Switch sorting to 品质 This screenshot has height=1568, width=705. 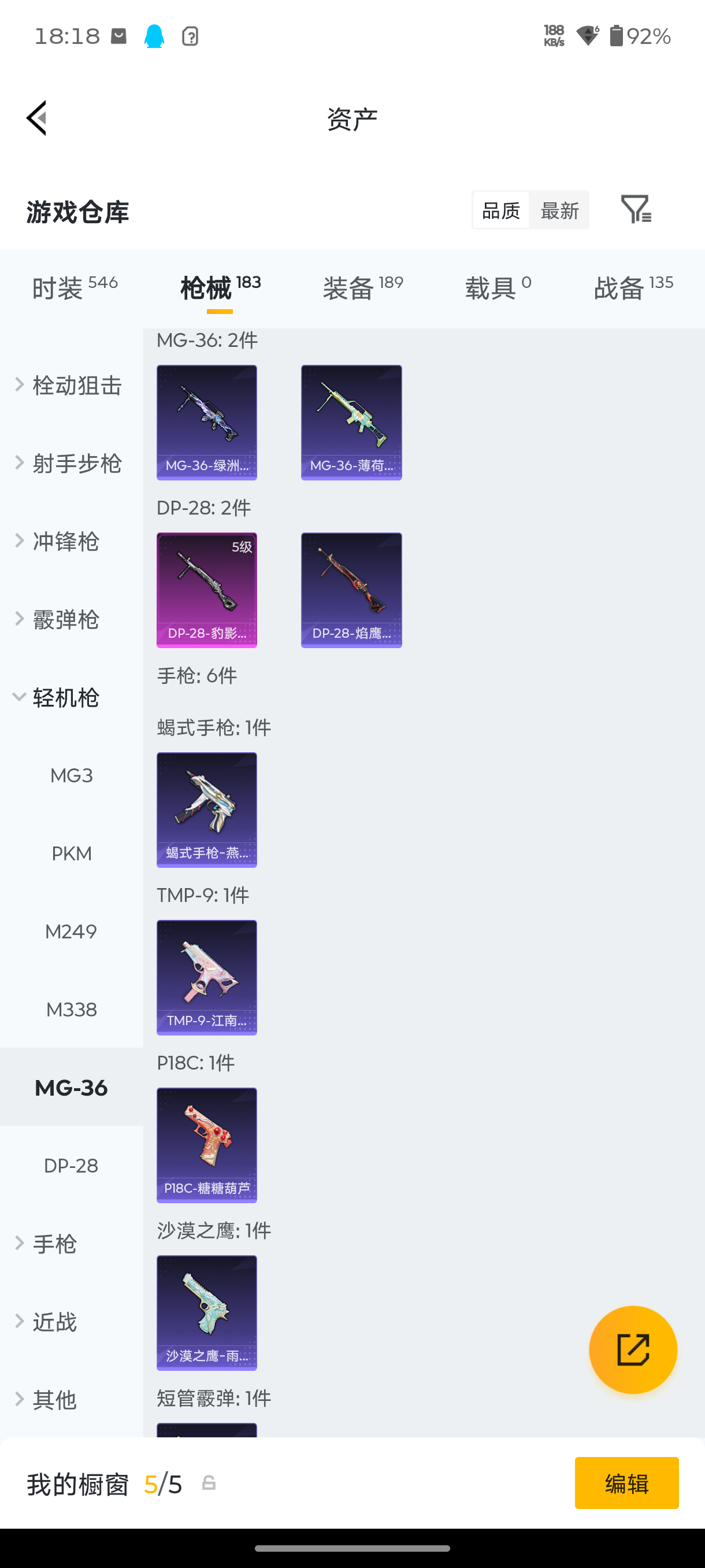tap(499, 210)
